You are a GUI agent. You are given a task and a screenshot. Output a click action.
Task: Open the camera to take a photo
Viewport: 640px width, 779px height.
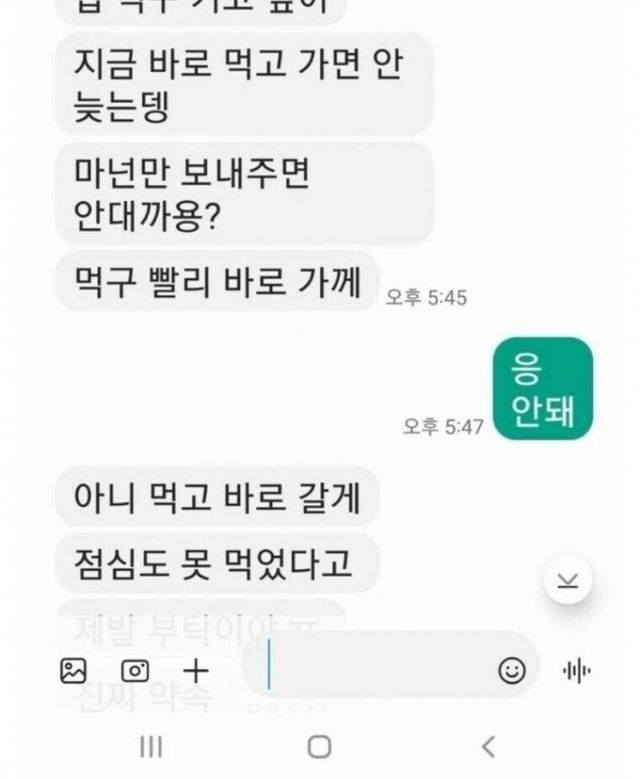pos(135,671)
